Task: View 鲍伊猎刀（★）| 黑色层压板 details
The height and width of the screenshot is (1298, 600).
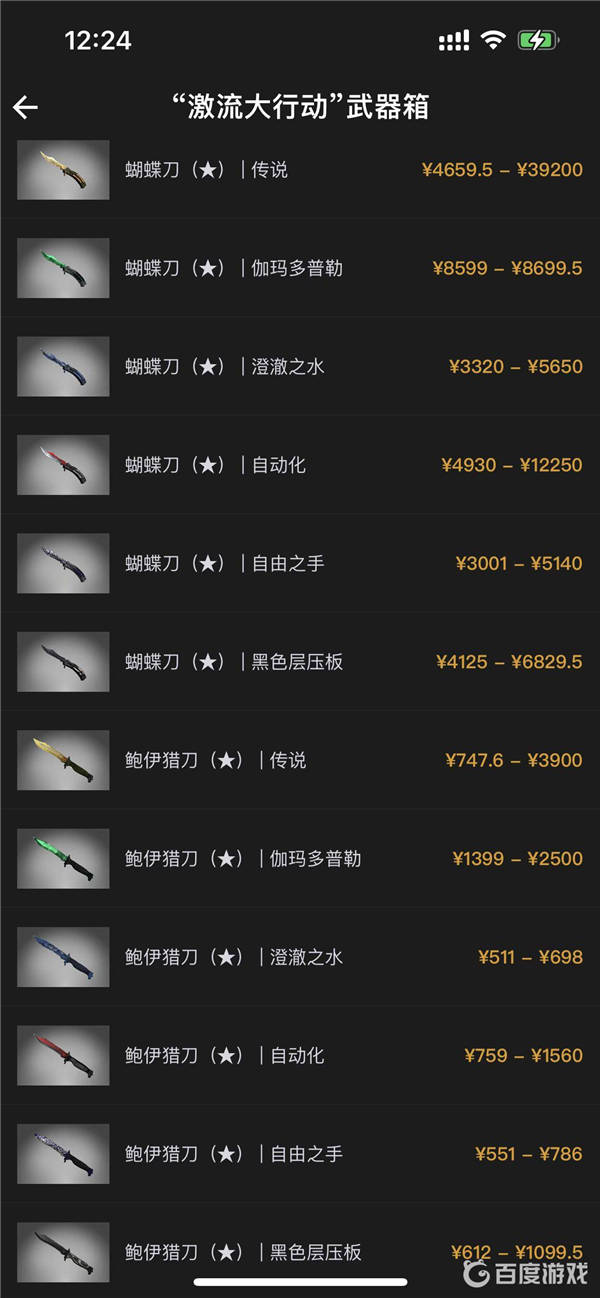Action: (x=300, y=1250)
